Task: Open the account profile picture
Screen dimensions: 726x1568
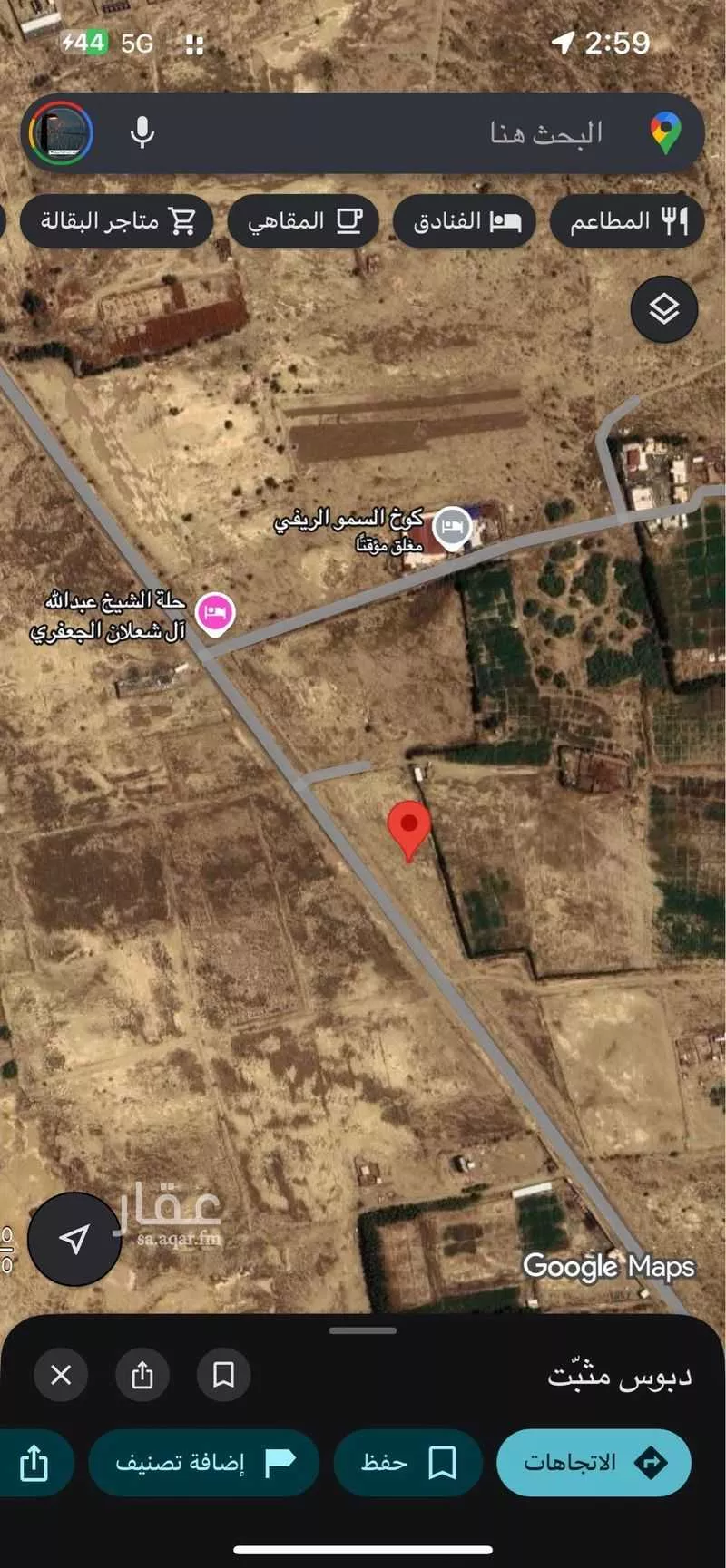Action: [61, 133]
